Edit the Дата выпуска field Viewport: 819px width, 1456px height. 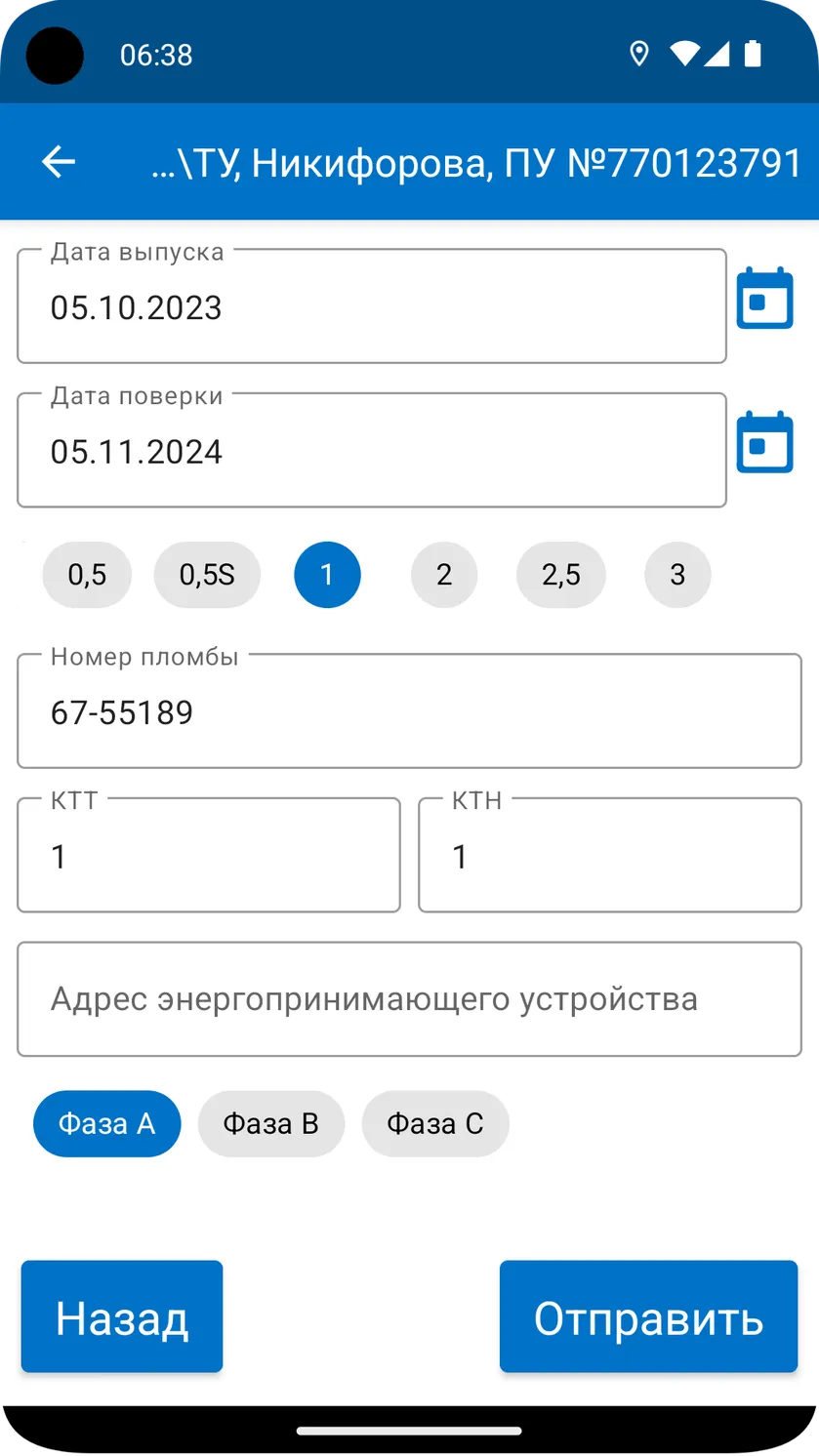coord(372,306)
